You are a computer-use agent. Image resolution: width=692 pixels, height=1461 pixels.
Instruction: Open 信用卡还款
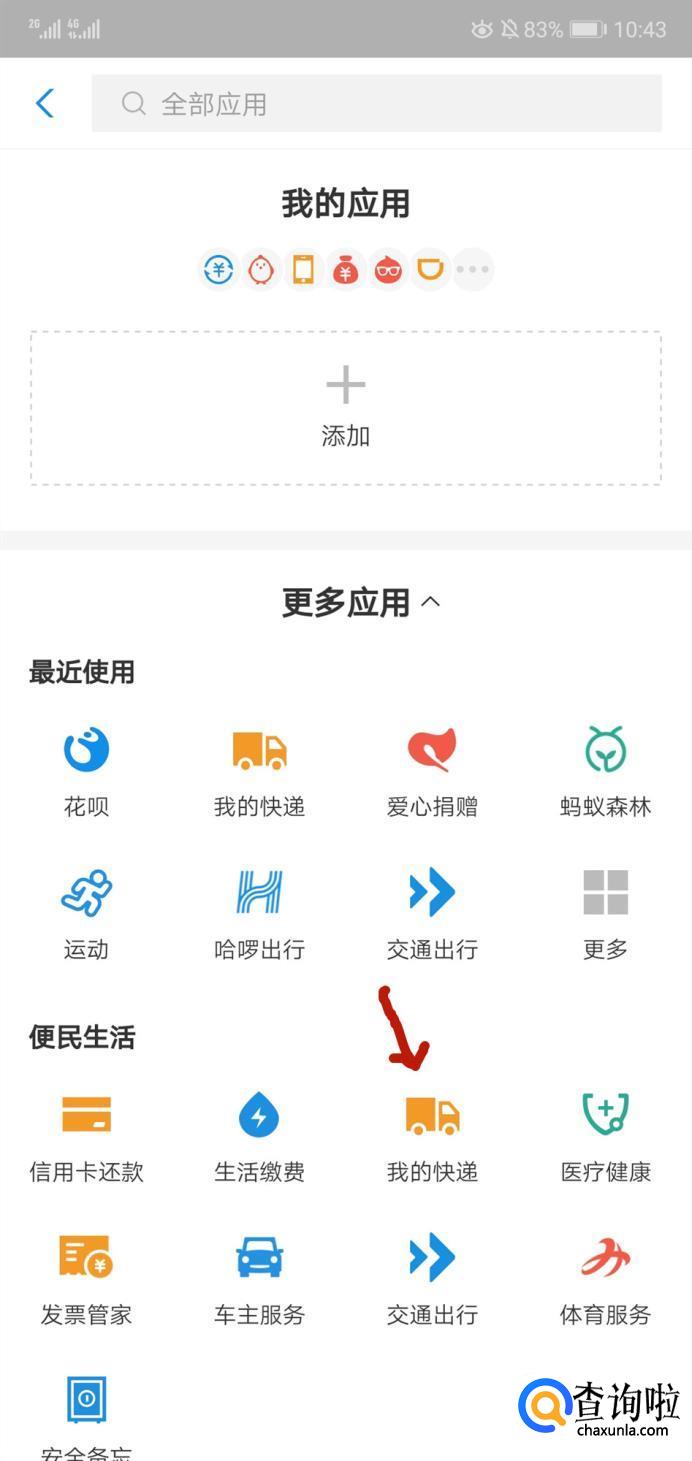click(x=86, y=1137)
